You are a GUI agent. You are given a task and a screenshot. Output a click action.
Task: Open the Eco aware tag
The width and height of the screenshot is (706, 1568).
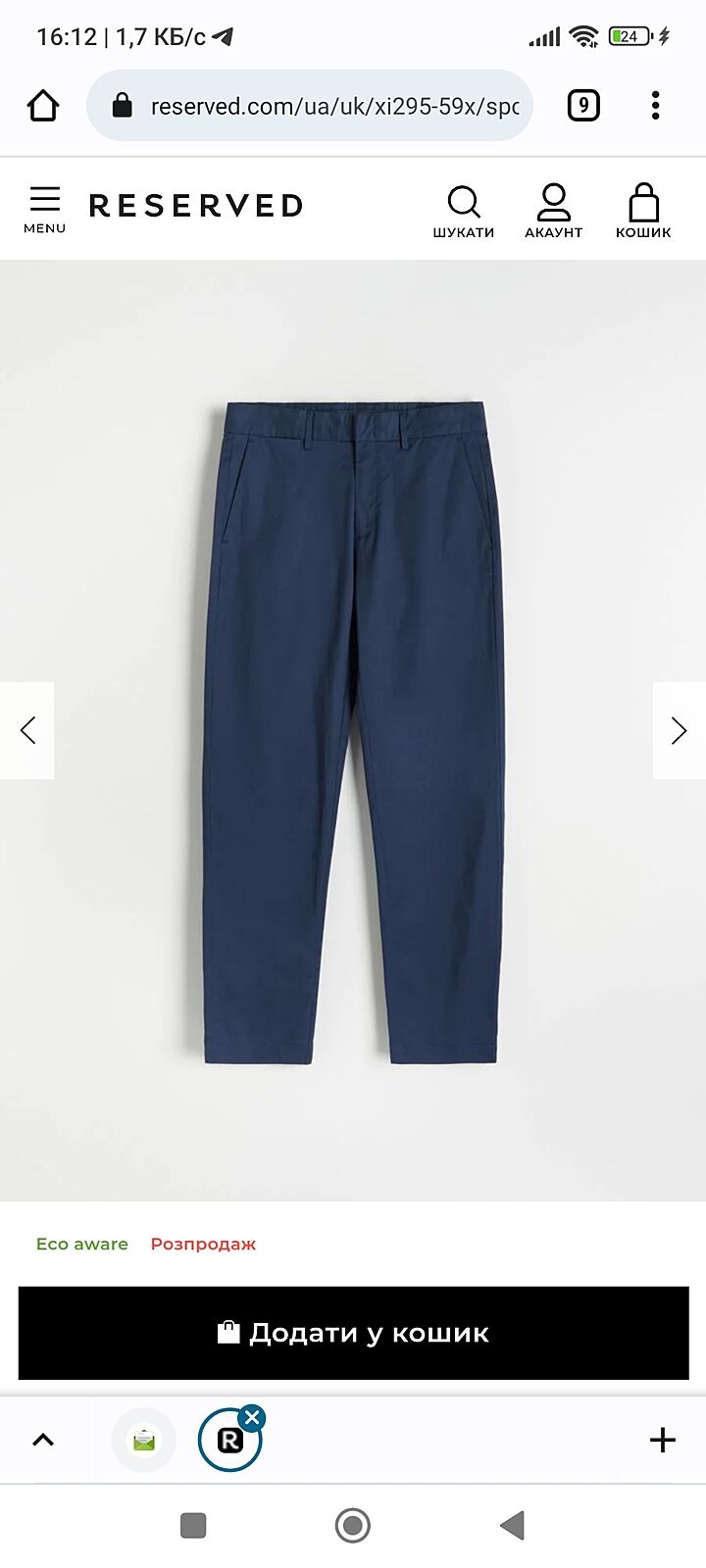[x=82, y=1244]
